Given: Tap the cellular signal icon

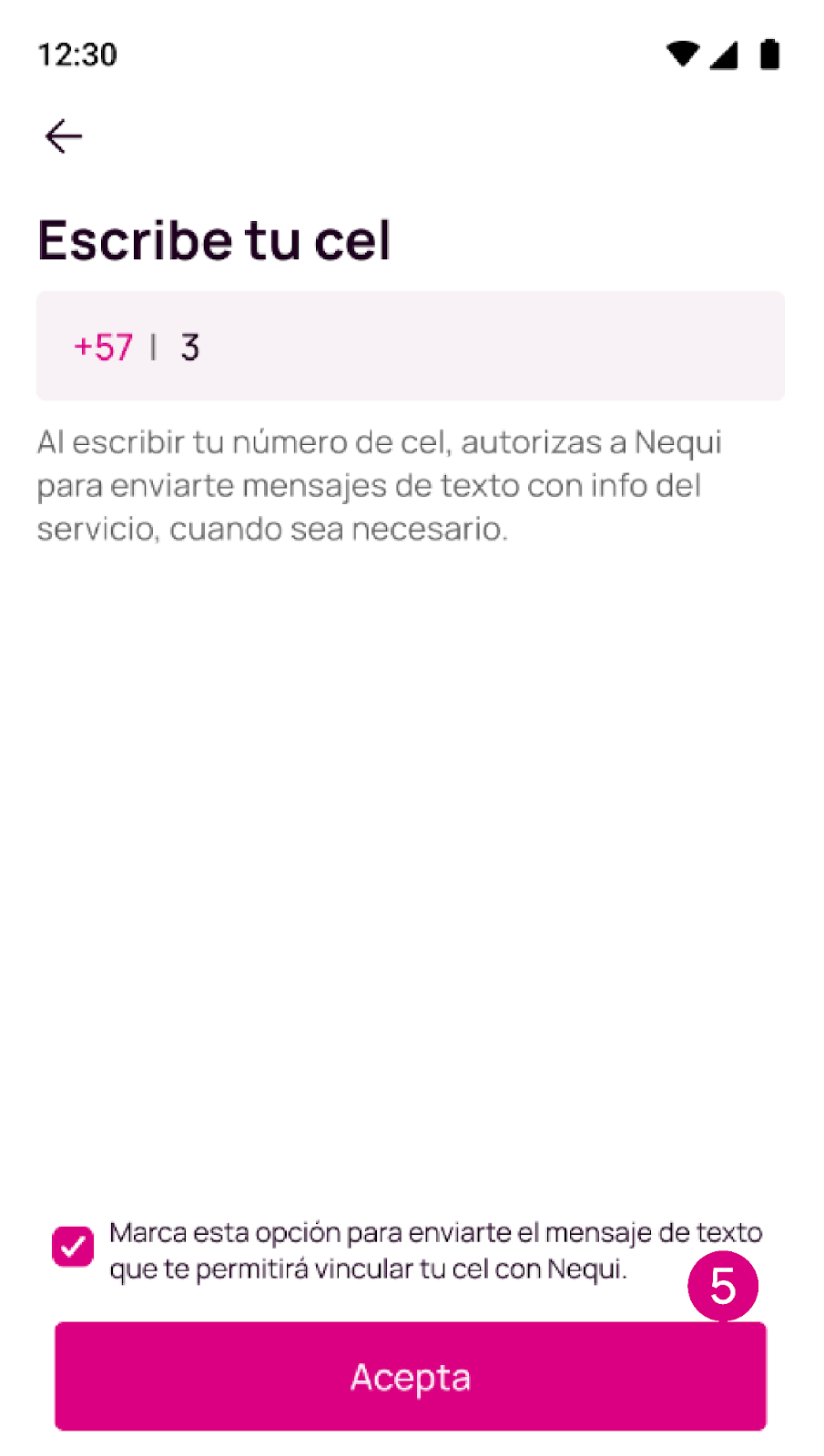Looking at the screenshot, I should [x=725, y=54].
